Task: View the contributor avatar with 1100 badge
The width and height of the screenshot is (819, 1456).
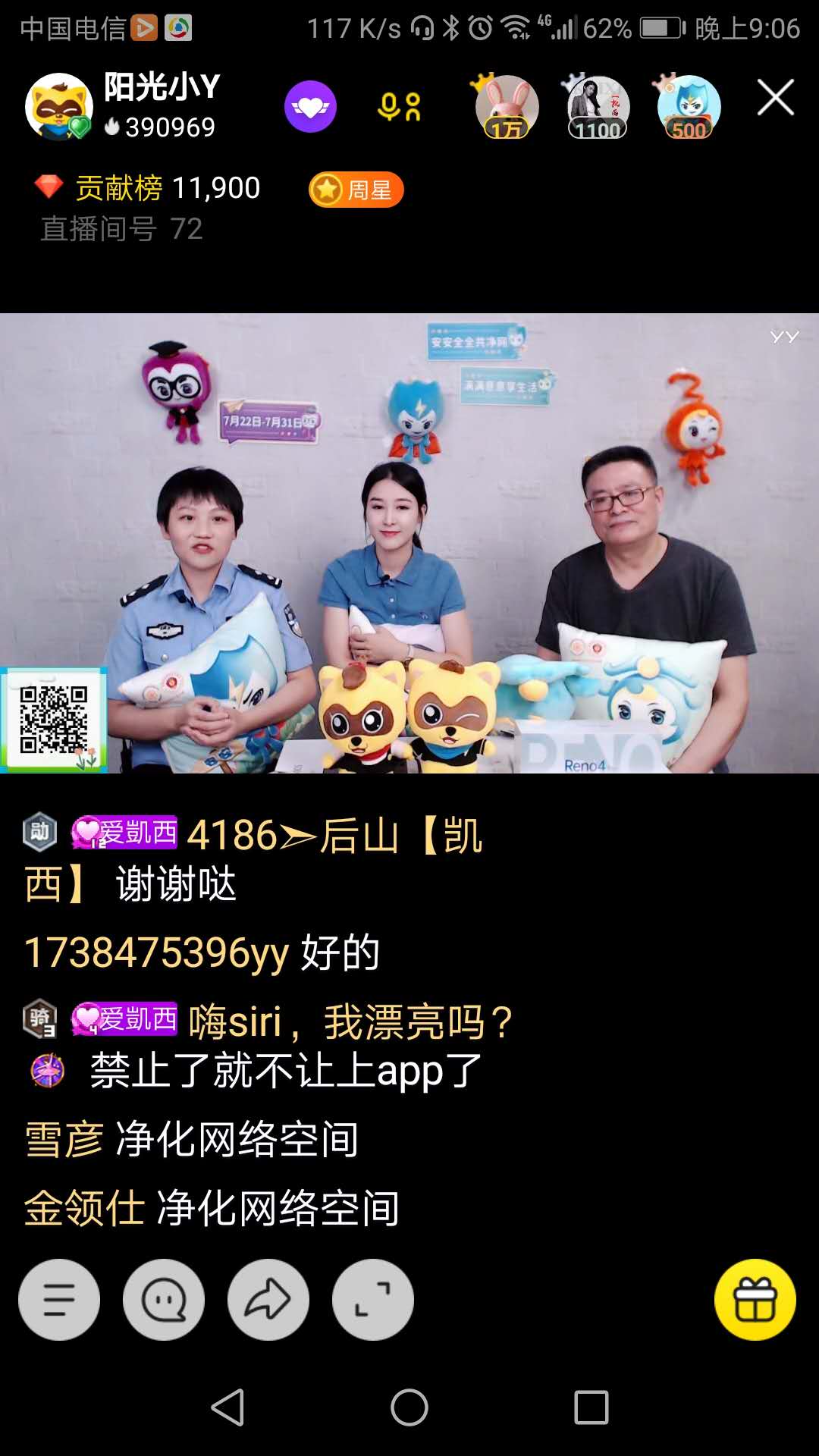Action: [598, 107]
